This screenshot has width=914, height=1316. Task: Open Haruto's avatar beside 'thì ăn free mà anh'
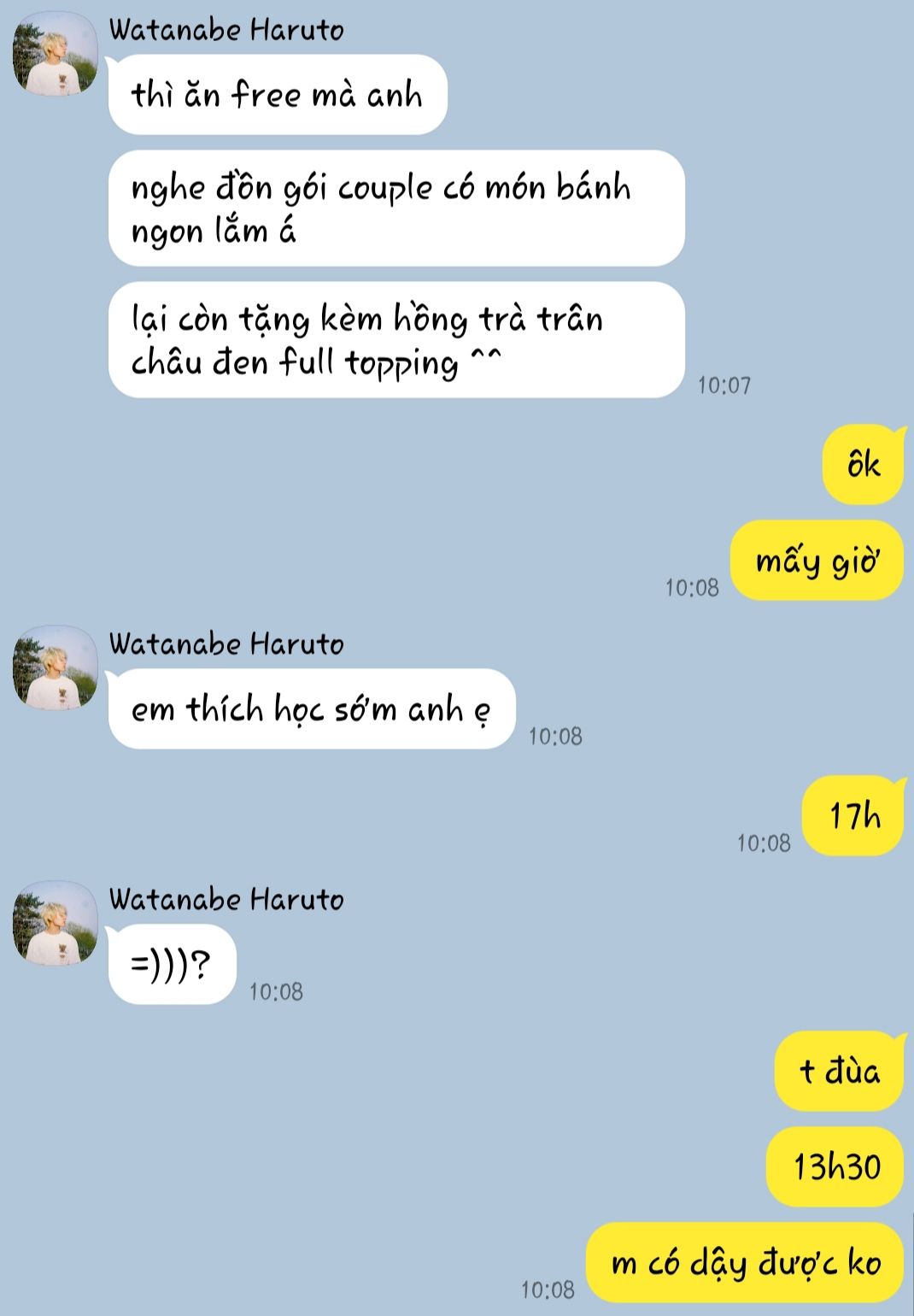tap(55, 55)
